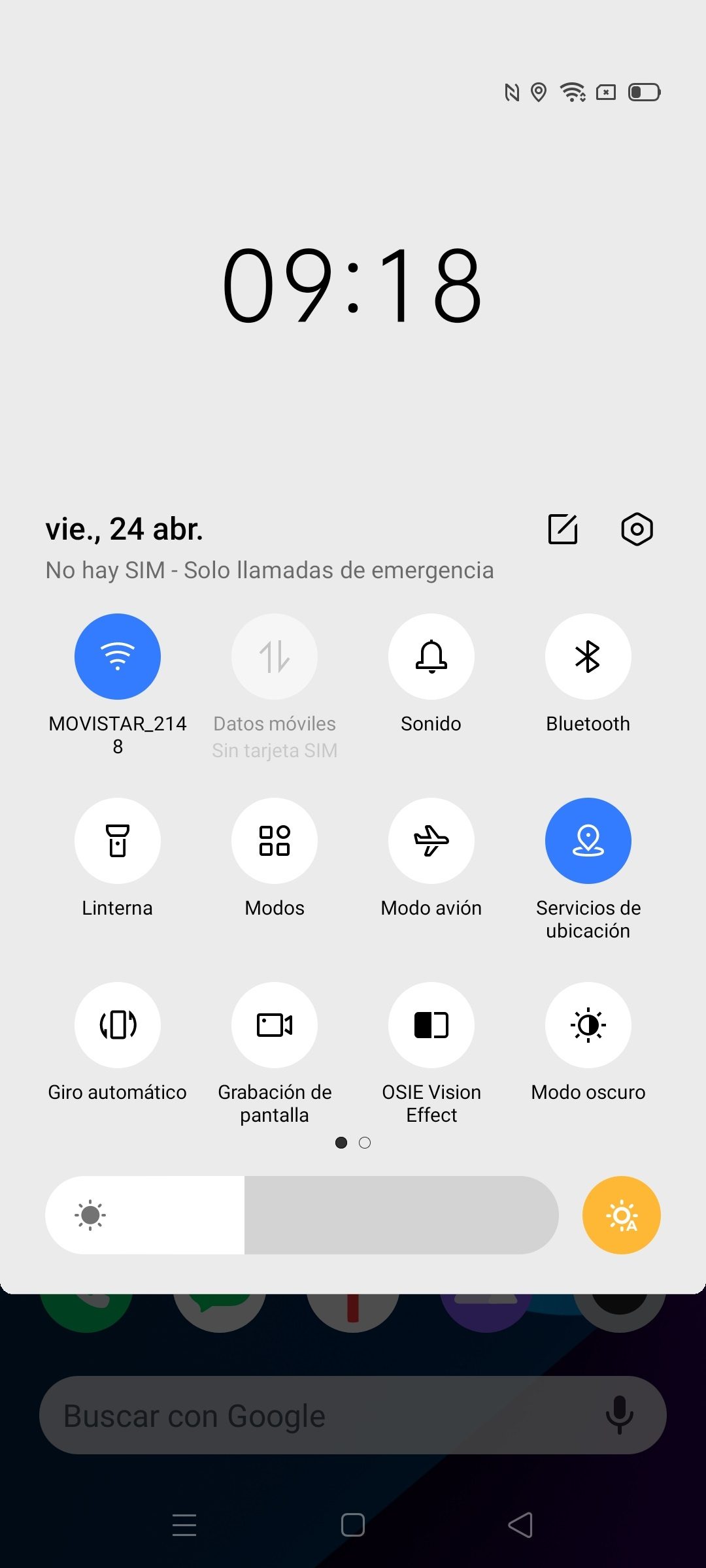Open system settings via the gear icon

click(x=637, y=529)
